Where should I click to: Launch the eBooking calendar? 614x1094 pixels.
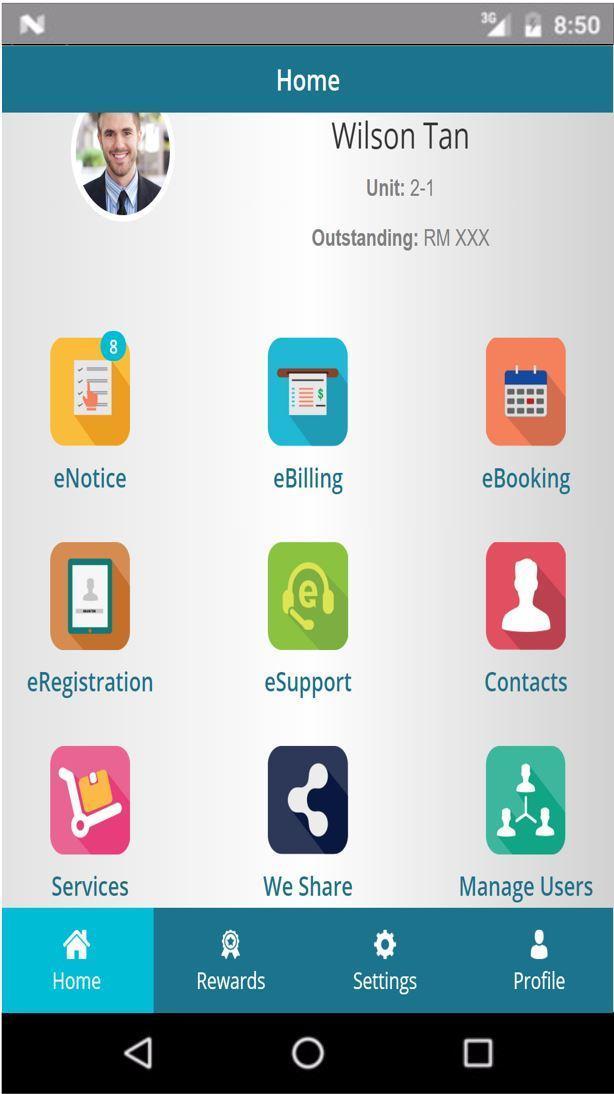(x=525, y=392)
